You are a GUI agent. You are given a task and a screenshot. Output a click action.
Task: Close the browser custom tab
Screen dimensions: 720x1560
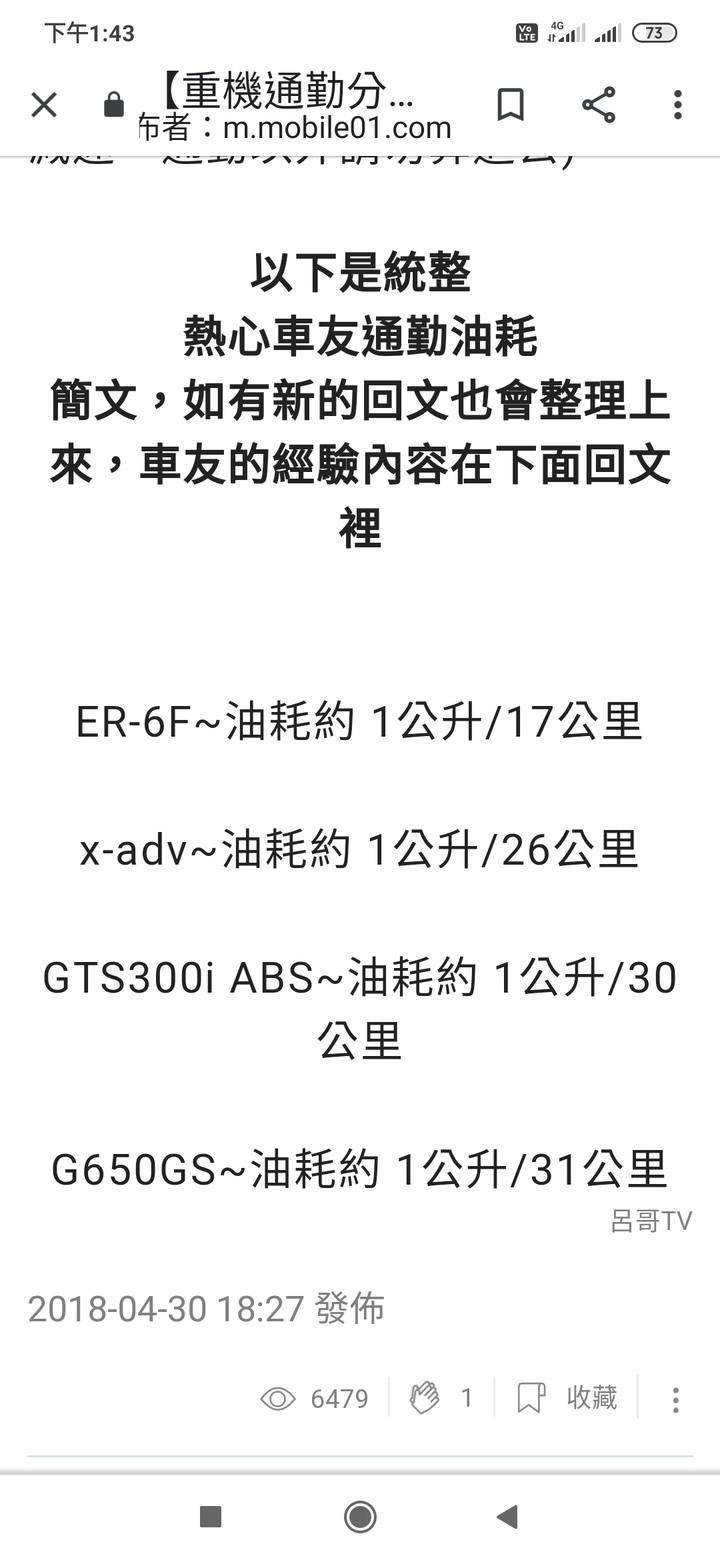click(44, 105)
